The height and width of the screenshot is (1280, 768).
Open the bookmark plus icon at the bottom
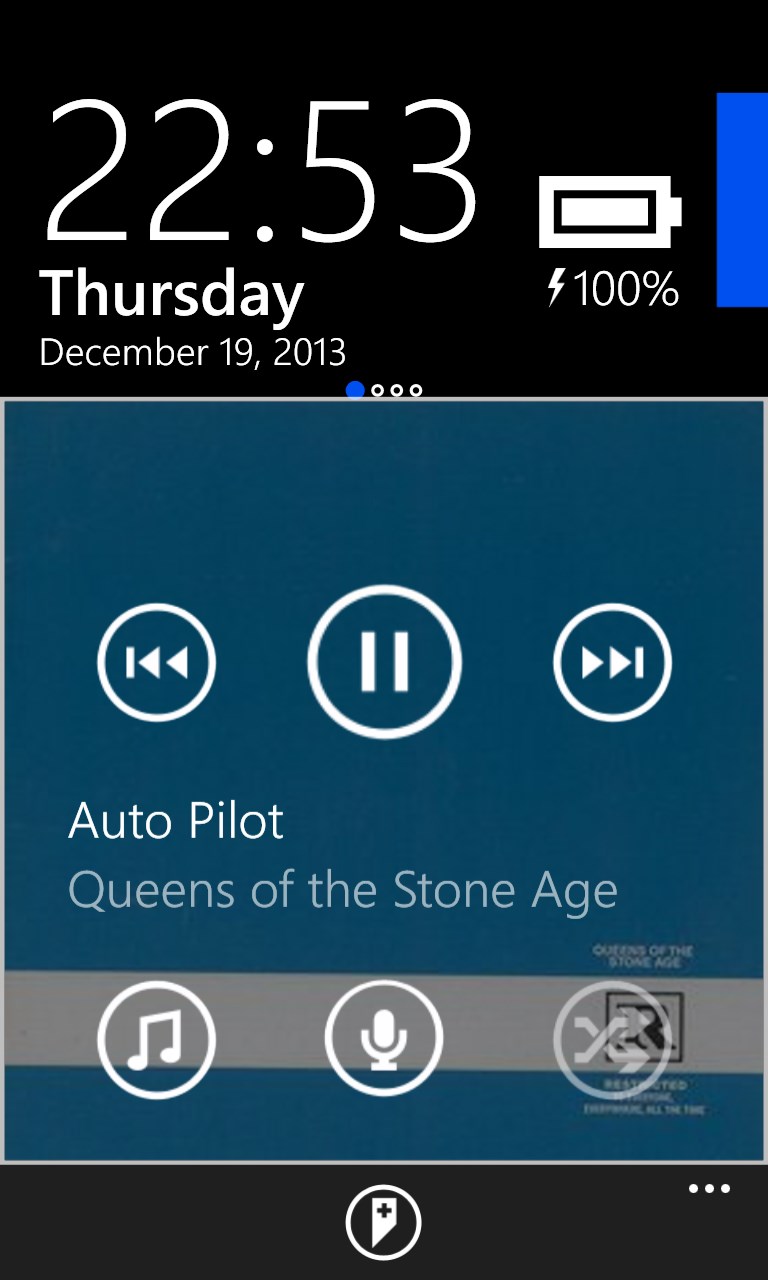point(385,1221)
